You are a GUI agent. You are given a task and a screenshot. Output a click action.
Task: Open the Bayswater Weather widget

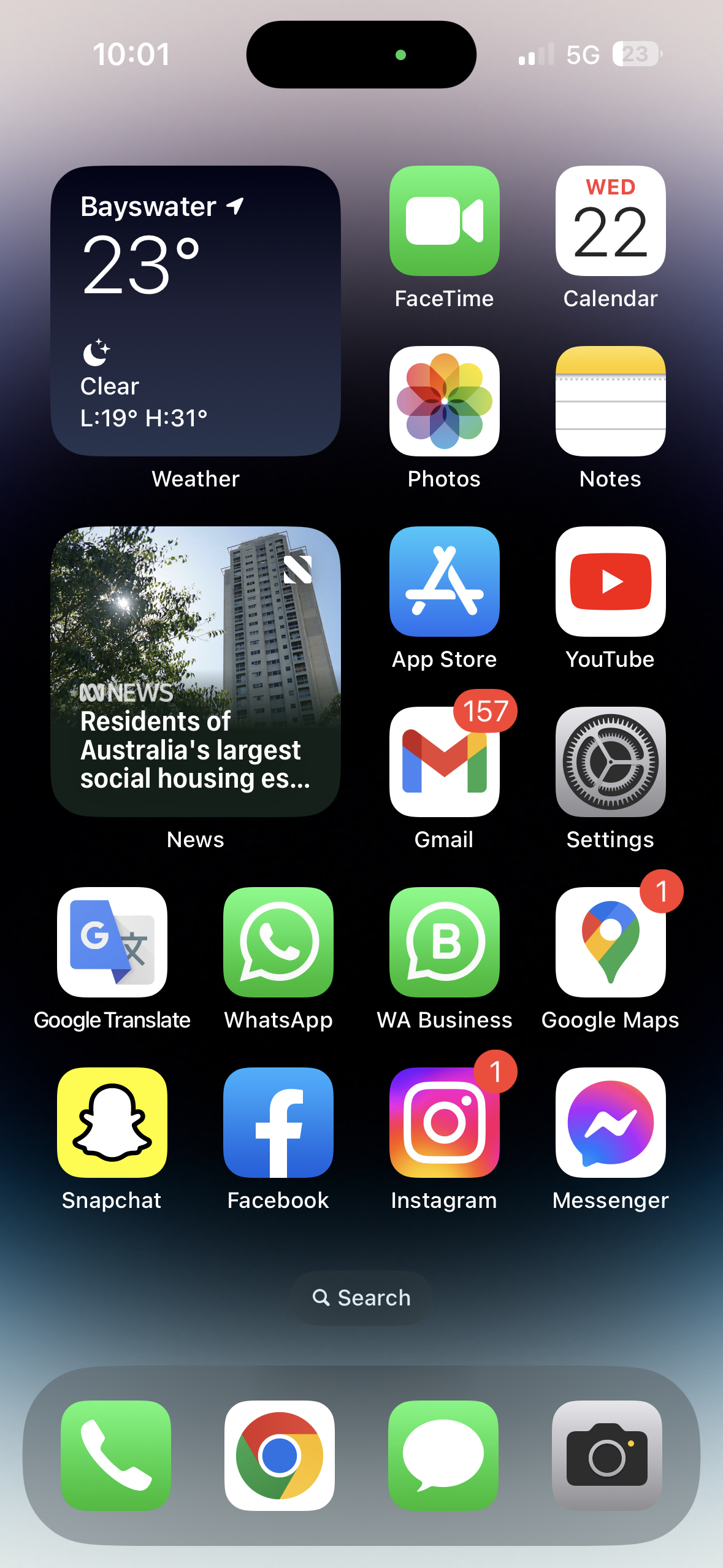click(x=196, y=310)
